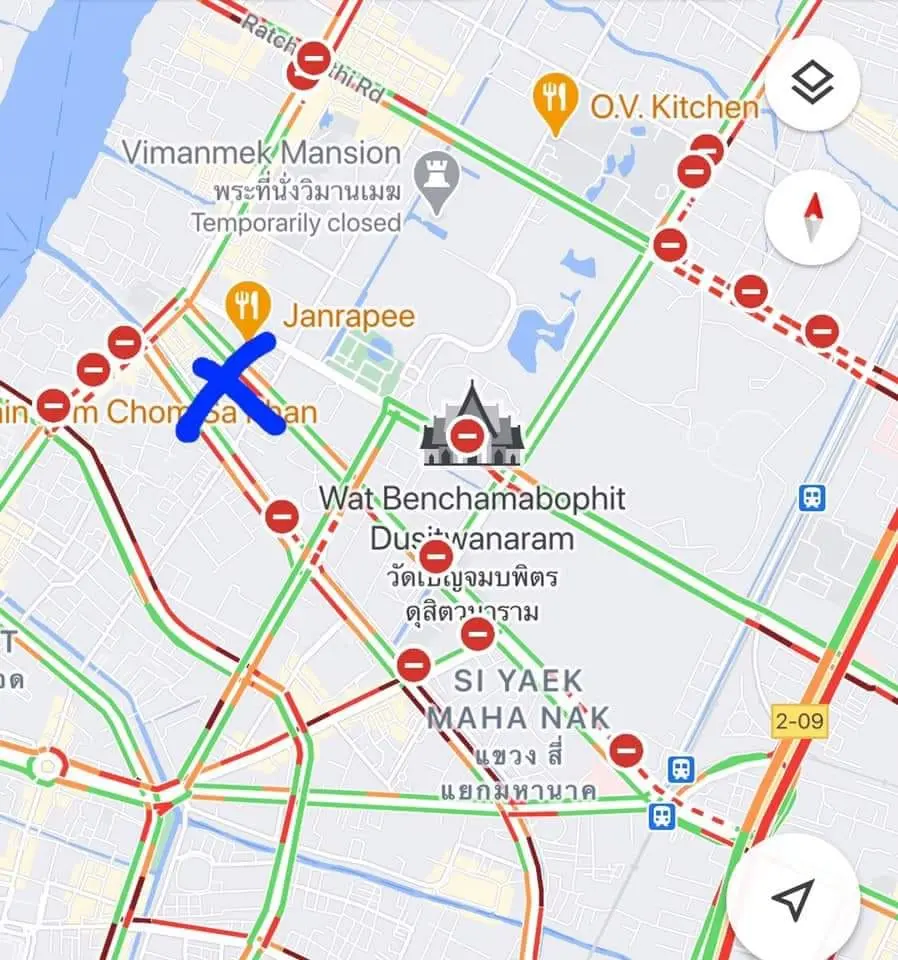Tap the compass to reset map orientation

coord(812,216)
